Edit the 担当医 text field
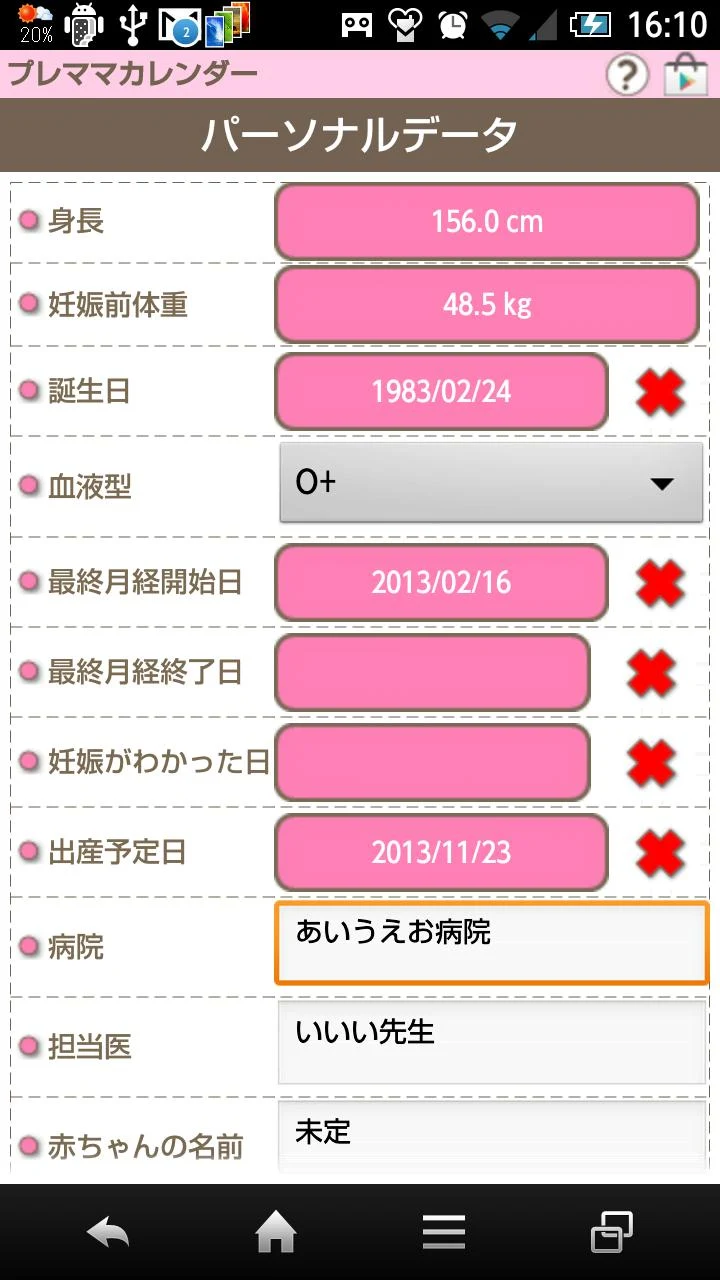The height and width of the screenshot is (1280, 720). tap(491, 1043)
